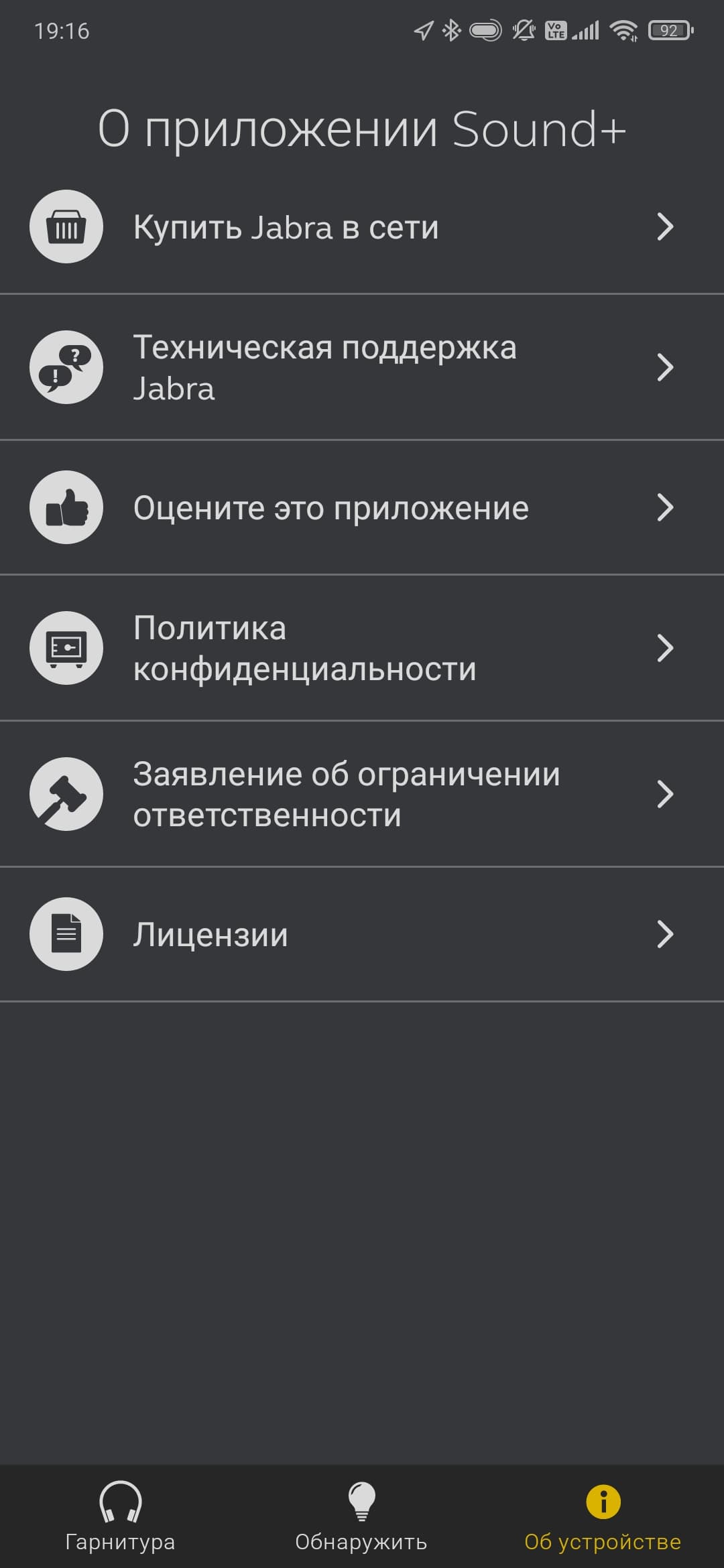Open Заявление об ограничении ответственности
724x1568 pixels.
[362, 794]
